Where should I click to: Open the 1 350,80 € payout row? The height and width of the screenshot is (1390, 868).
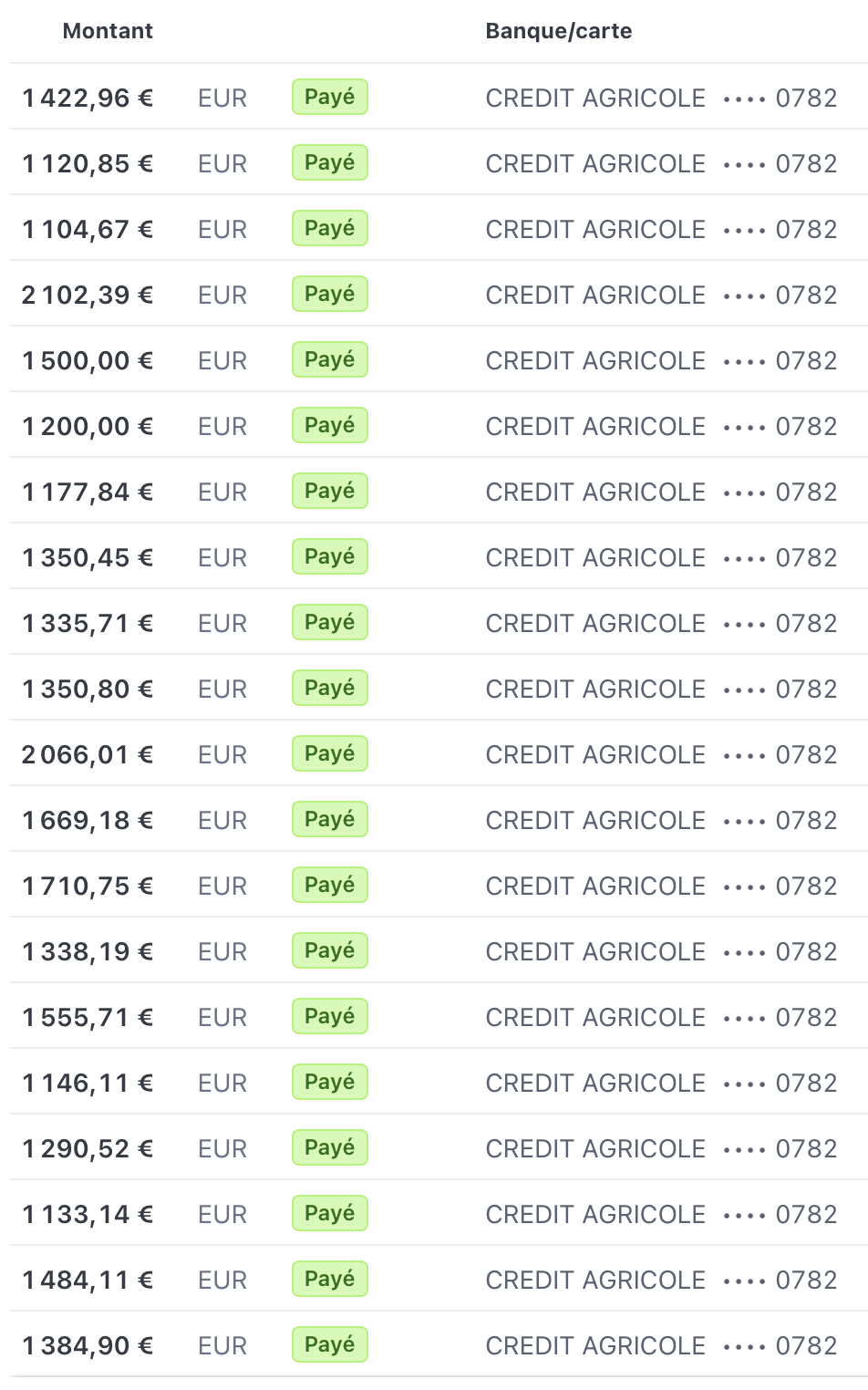click(x=88, y=689)
